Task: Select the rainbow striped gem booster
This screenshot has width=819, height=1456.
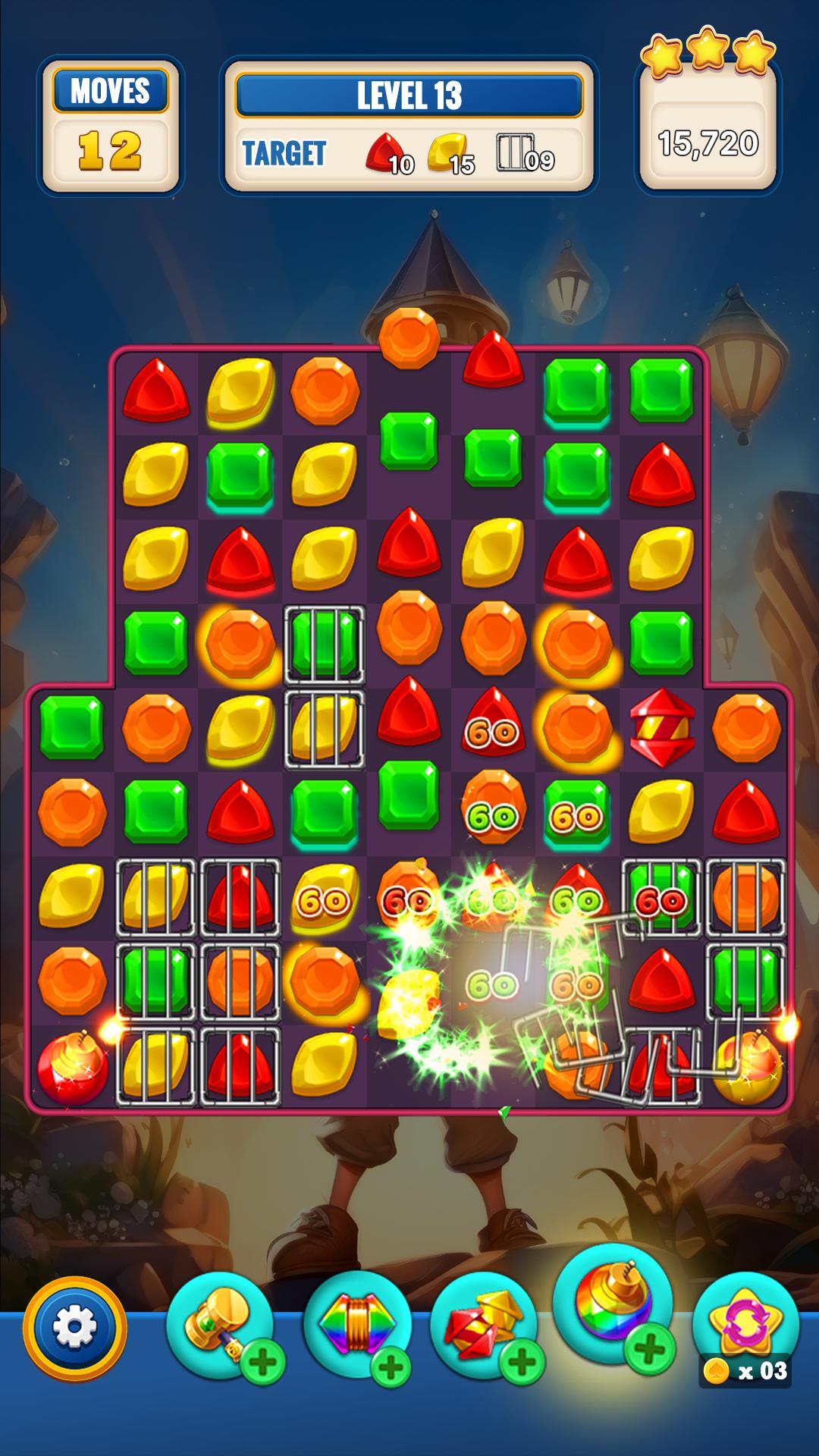Action: (357, 1326)
